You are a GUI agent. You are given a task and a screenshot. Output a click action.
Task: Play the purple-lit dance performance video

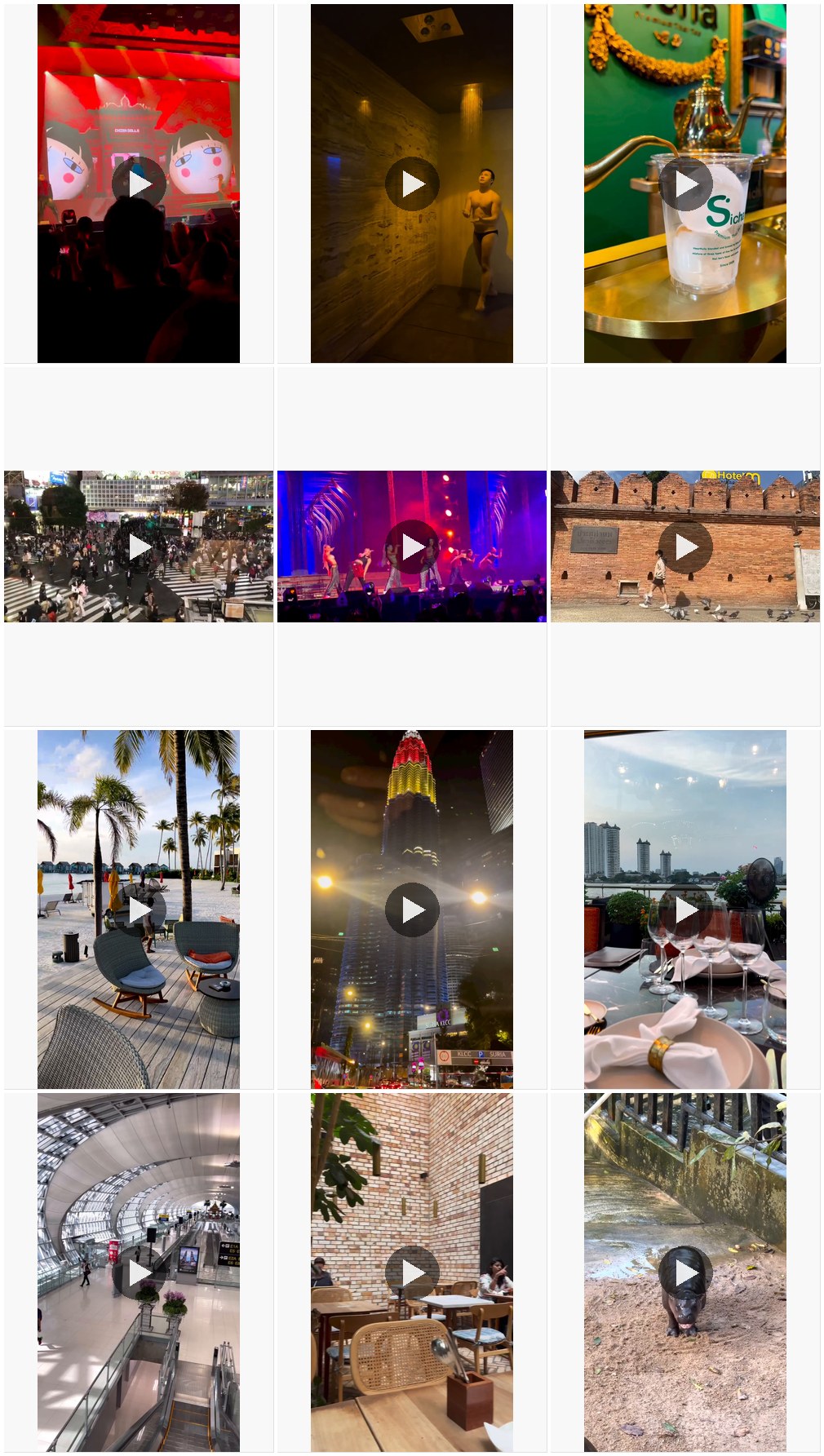click(x=412, y=547)
